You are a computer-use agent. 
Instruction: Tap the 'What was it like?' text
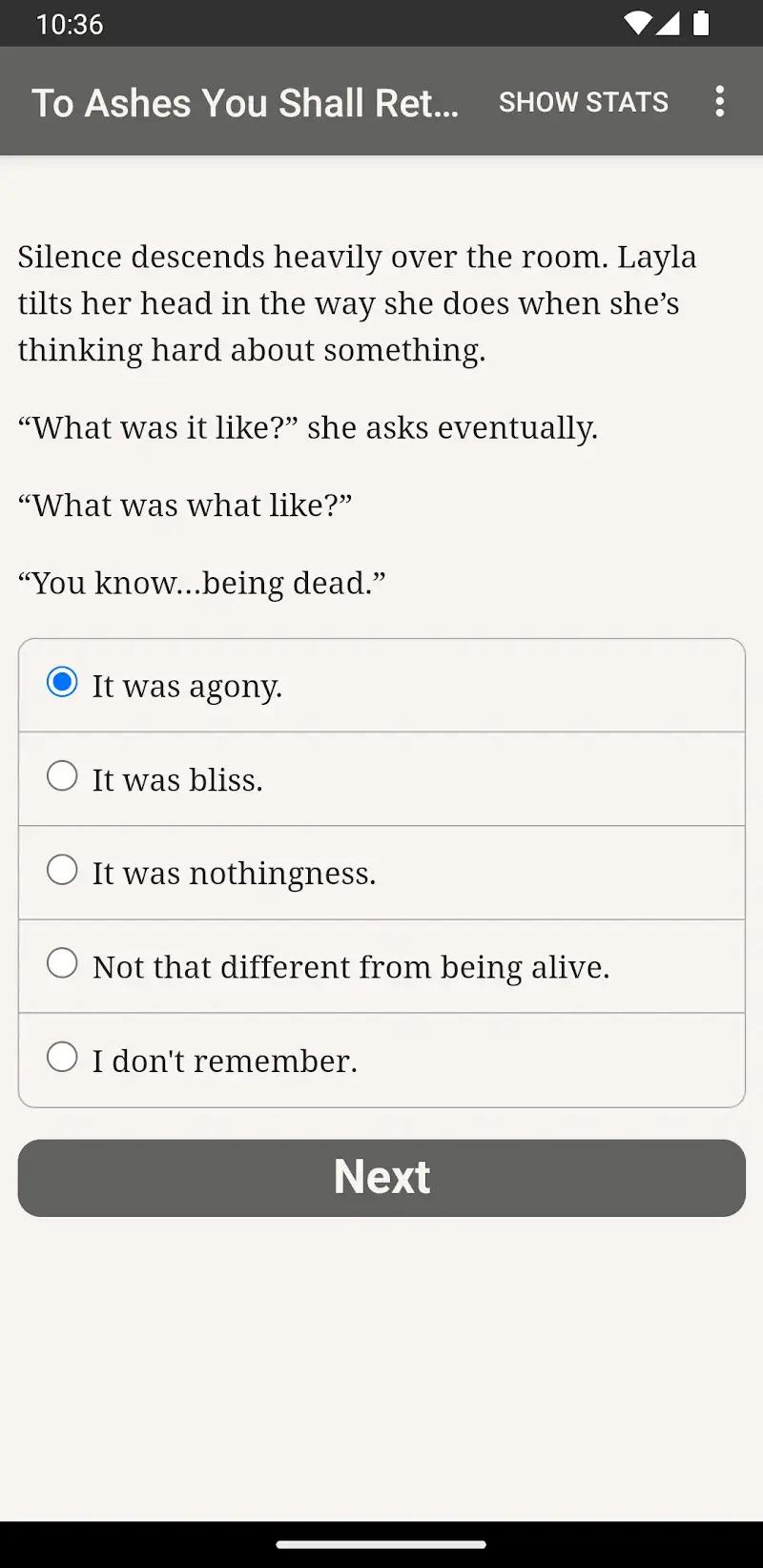coord(306,427)
